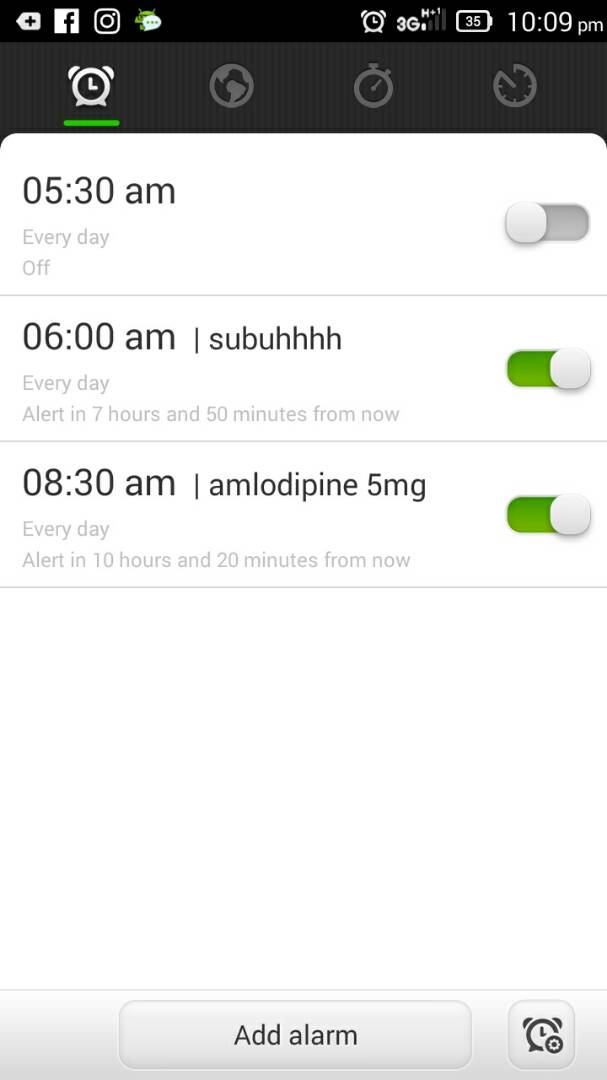
Task: Turn off the 06:00 am subuhhhh alarm
Action: coord(548,369)
